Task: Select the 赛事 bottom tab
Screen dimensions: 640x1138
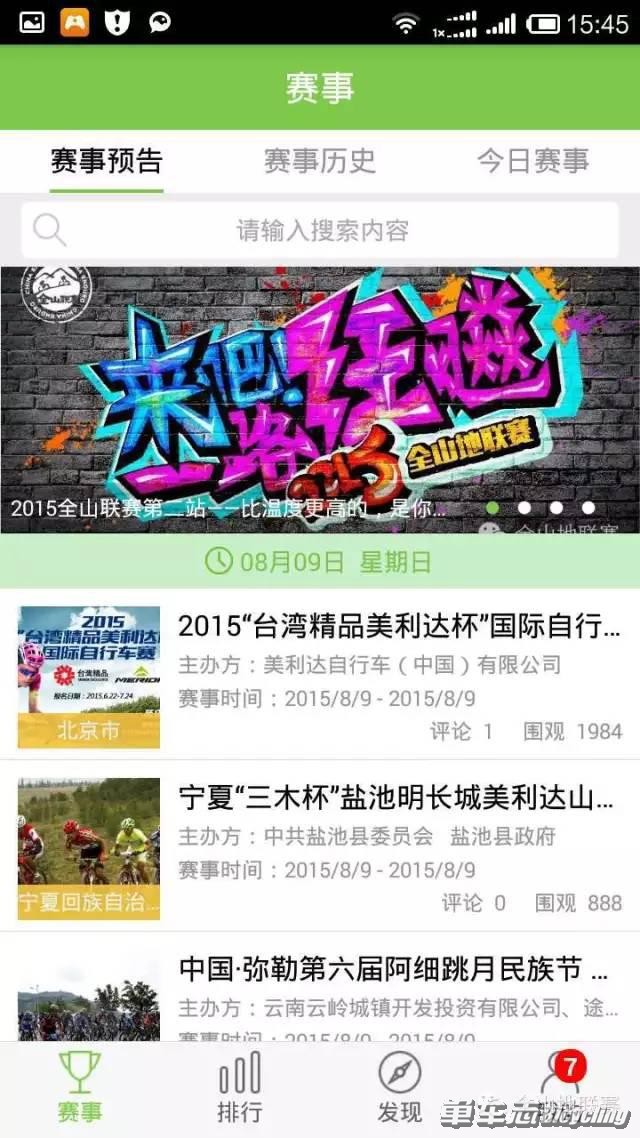Action: 79,1088
